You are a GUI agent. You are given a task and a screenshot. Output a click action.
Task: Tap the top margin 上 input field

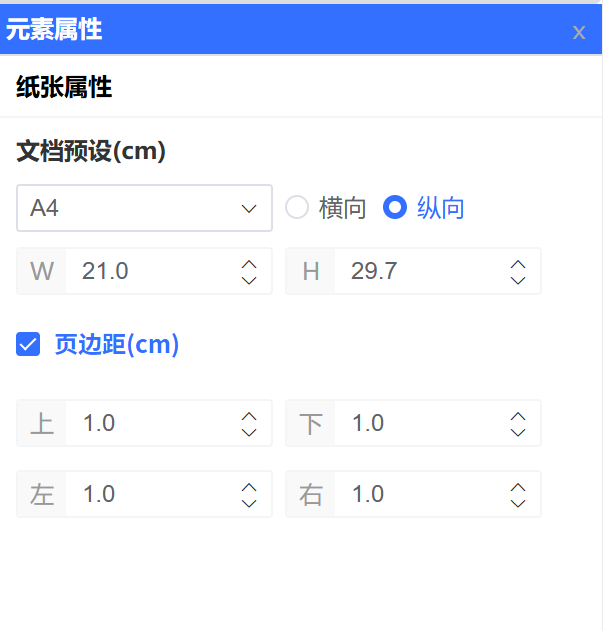[x=150, y=423]
